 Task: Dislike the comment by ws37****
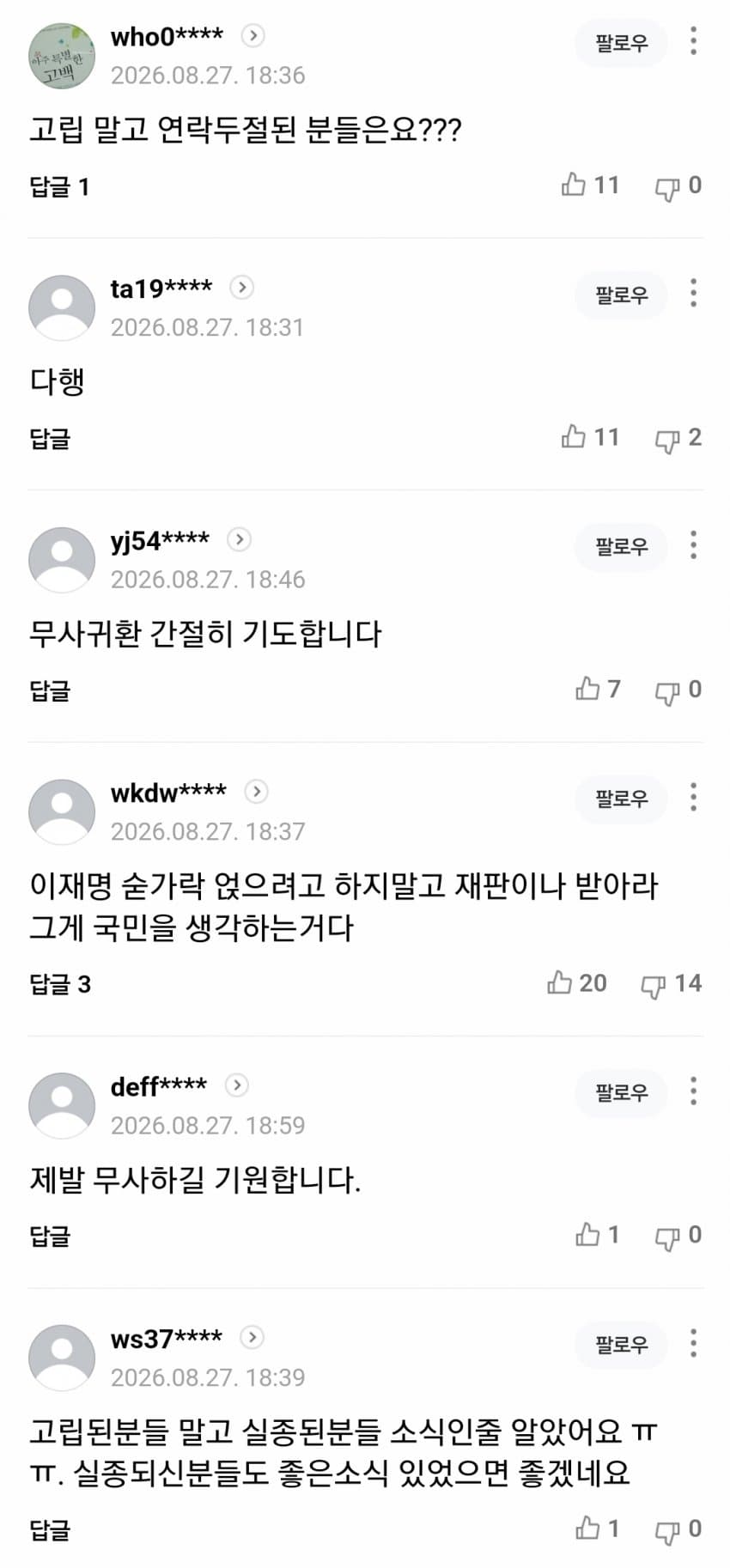pos(678,1529)
